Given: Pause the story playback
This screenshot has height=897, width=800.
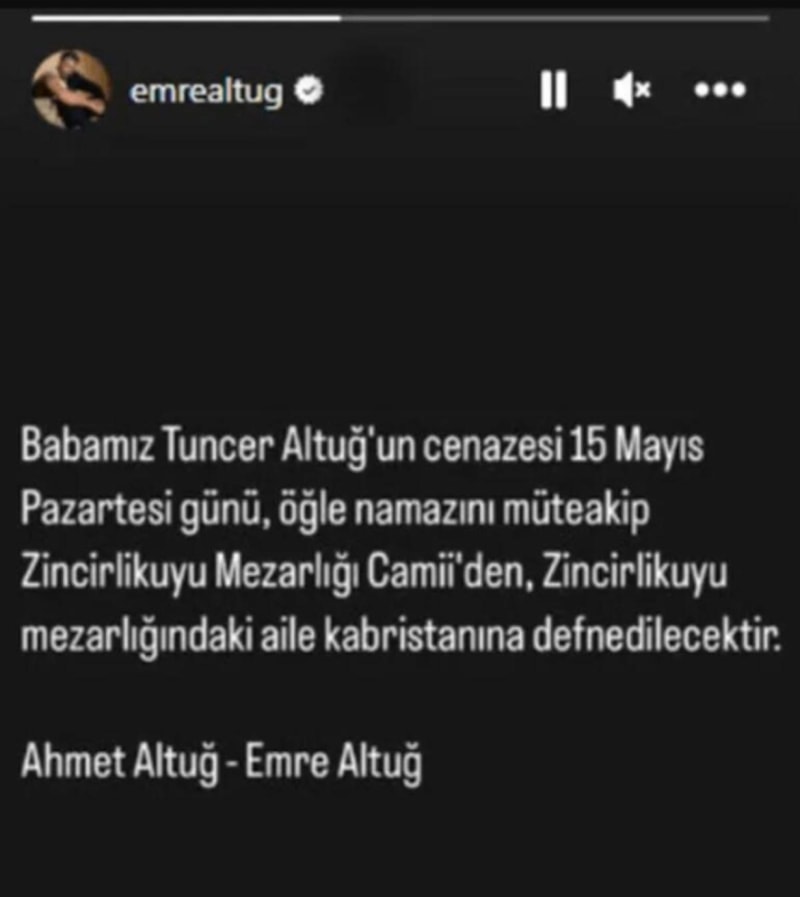Looking at the screenshot, I should click(x=552, y=91).
